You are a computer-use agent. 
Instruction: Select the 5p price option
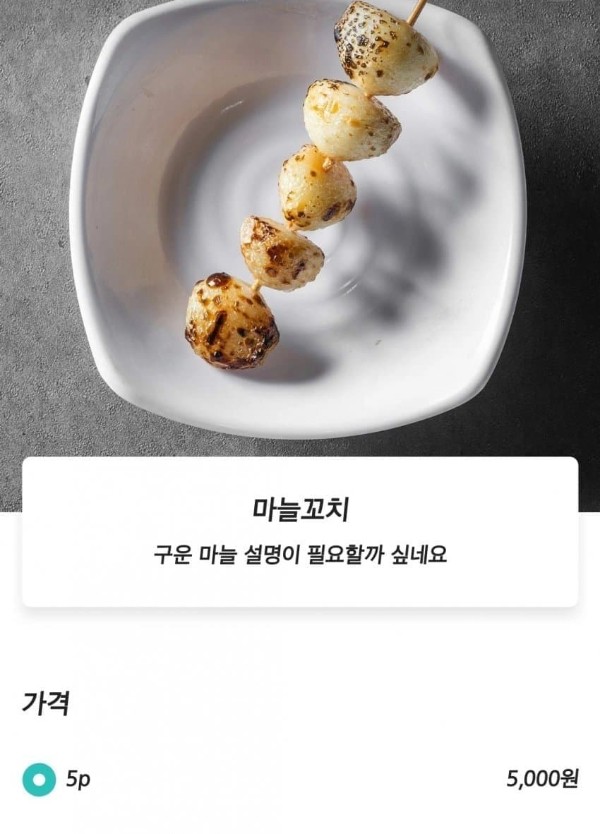tap(39, 780)
